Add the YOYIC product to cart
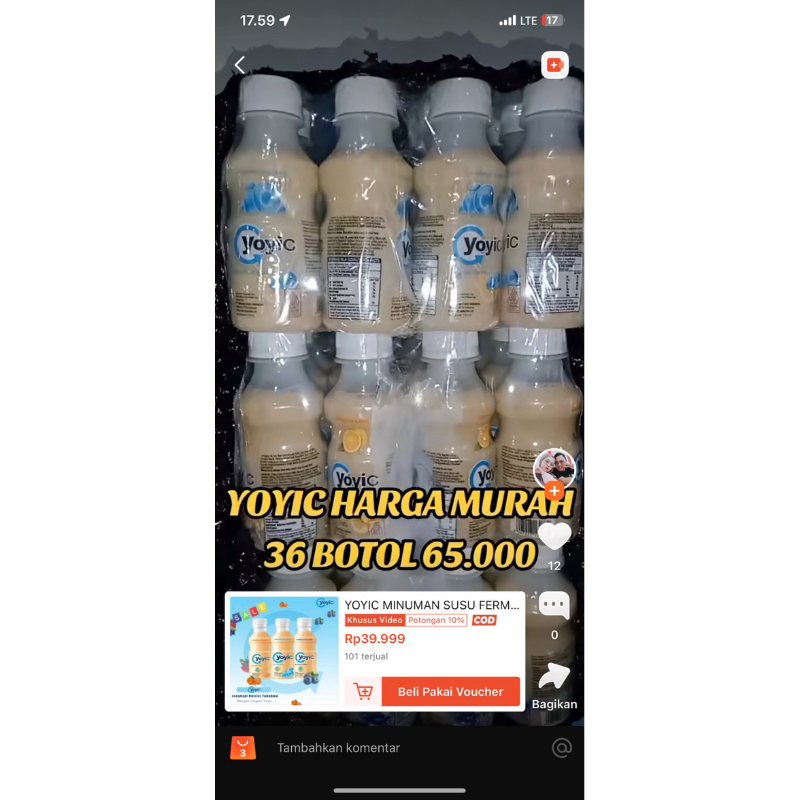 coord(363,691)
